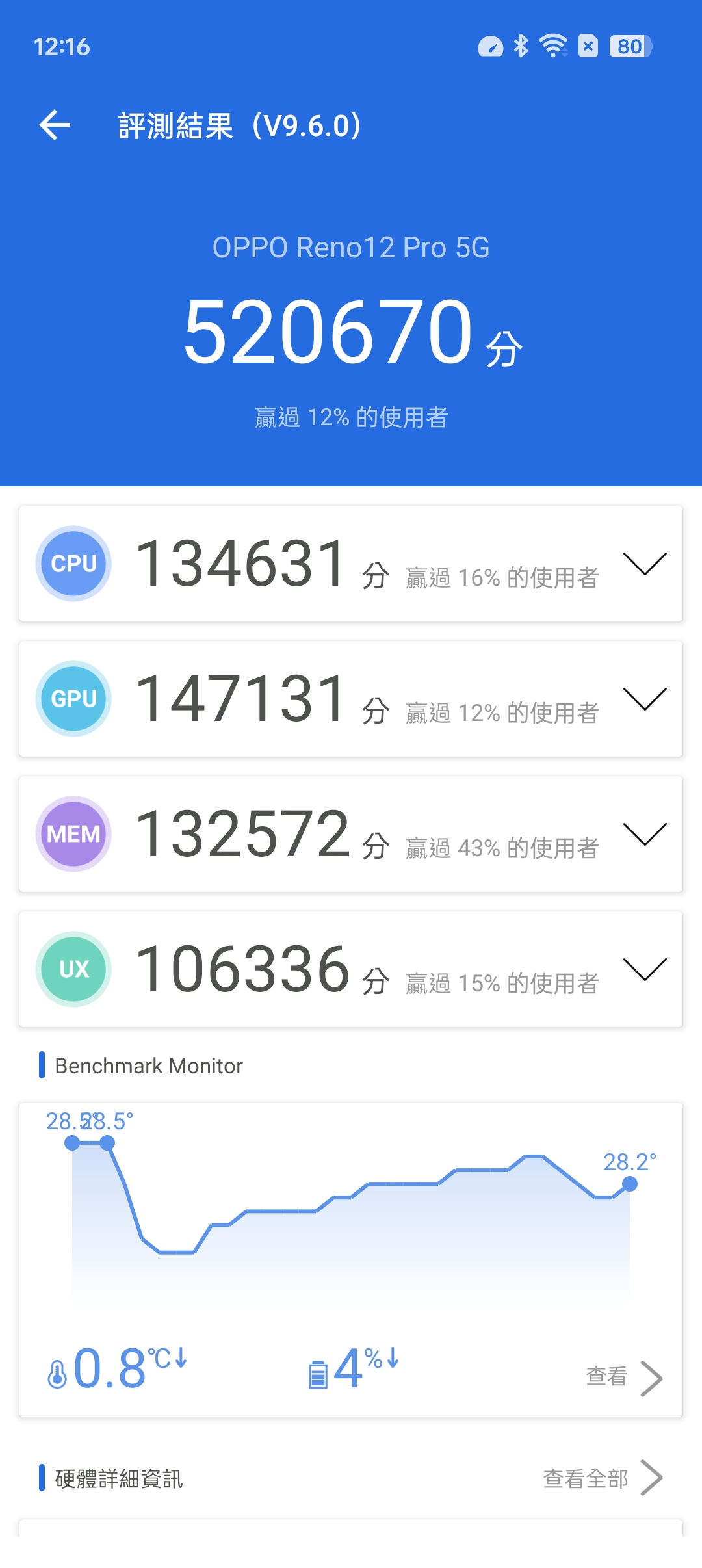Expand the GPU score breakdown
Screen dimensions: 702x1568
644,699
